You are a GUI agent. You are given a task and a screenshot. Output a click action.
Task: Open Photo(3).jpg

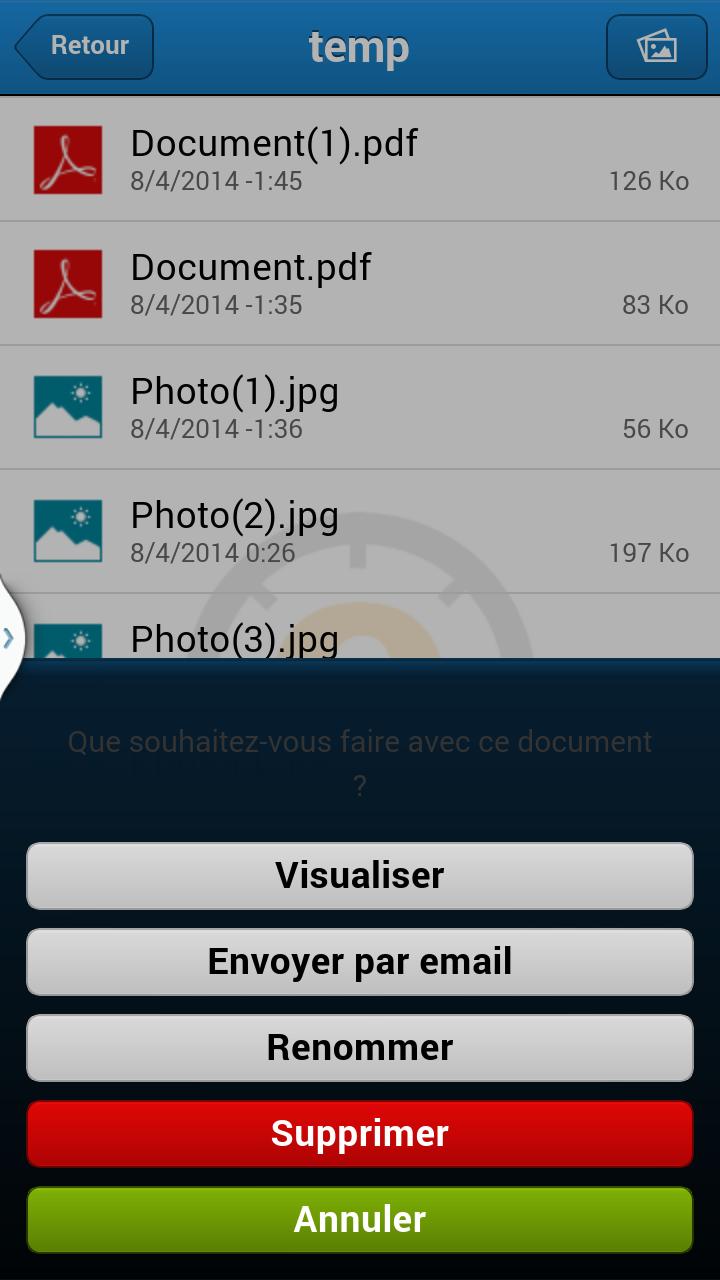(360, 637)
